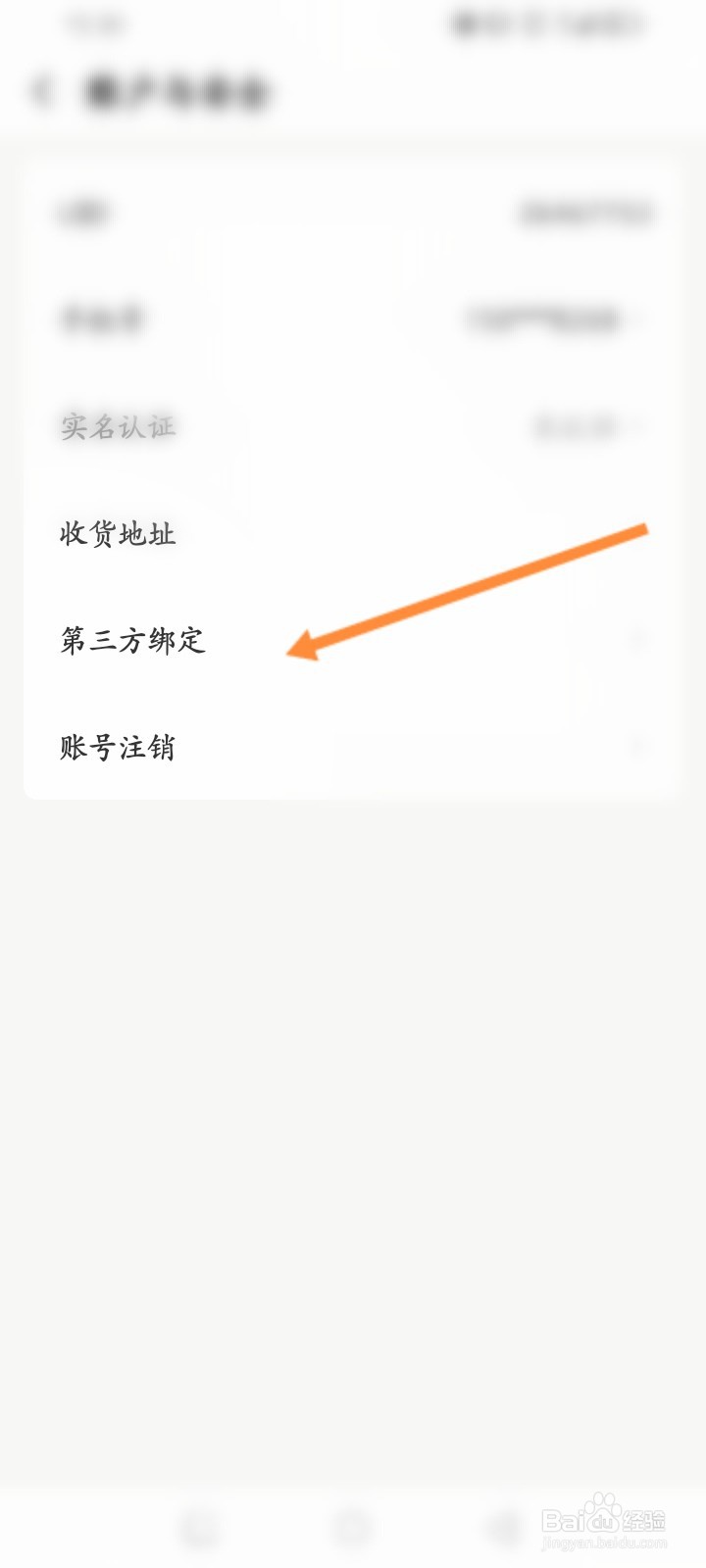Tap the account ID value row

[x=588, y=211]
